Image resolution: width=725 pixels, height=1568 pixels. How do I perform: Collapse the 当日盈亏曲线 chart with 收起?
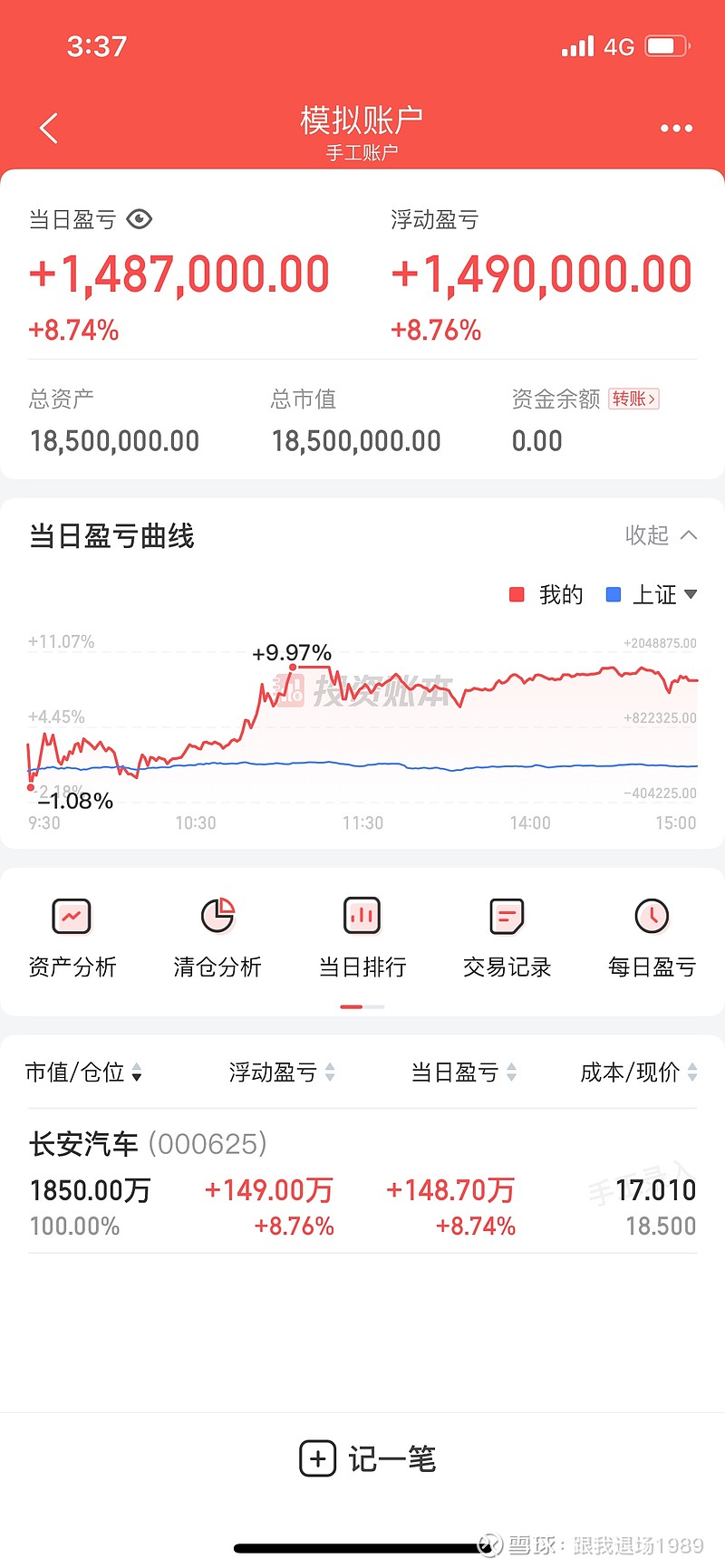pos(661,535)
